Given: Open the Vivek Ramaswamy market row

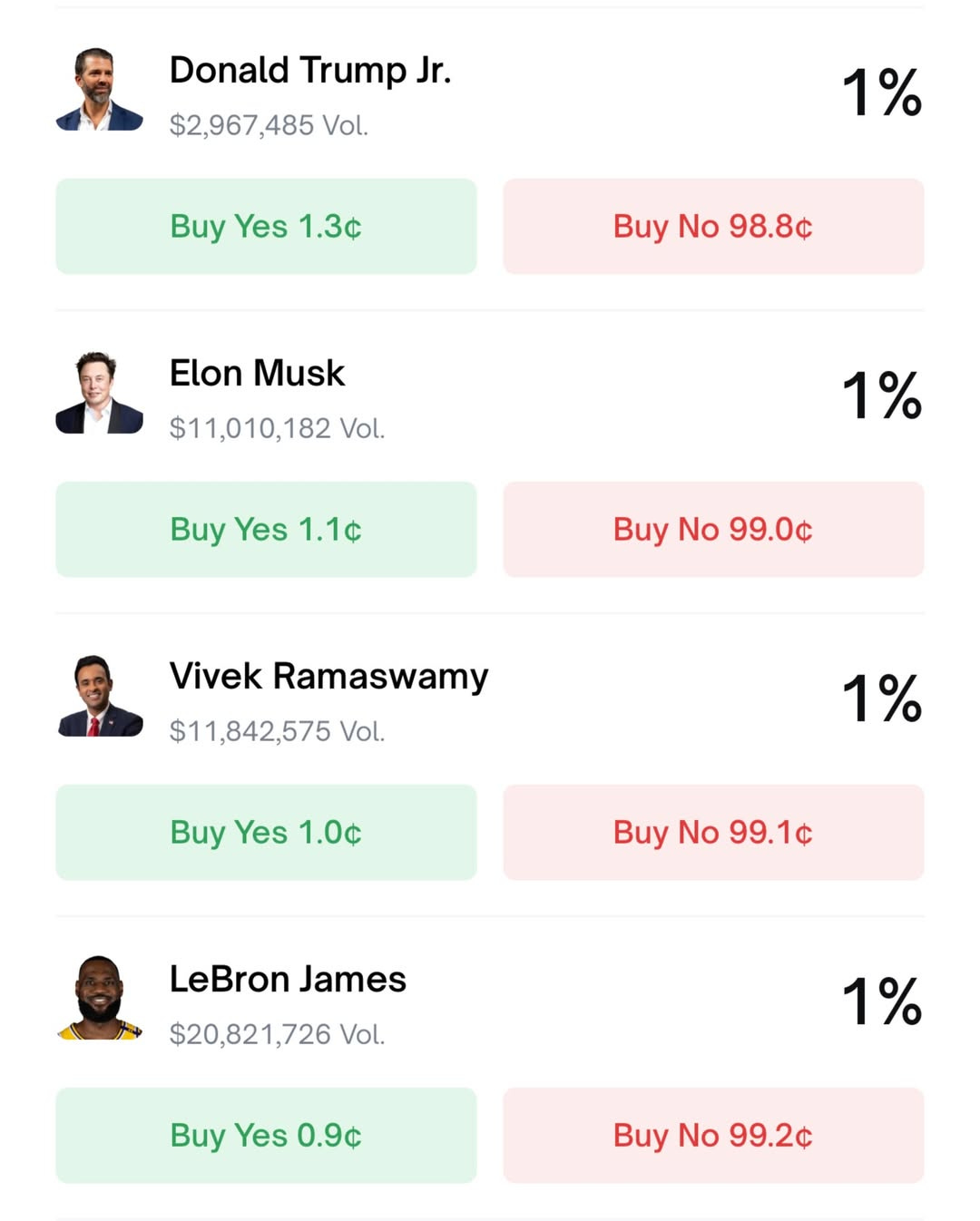Looking at the screenshot, I should point(328,677).
